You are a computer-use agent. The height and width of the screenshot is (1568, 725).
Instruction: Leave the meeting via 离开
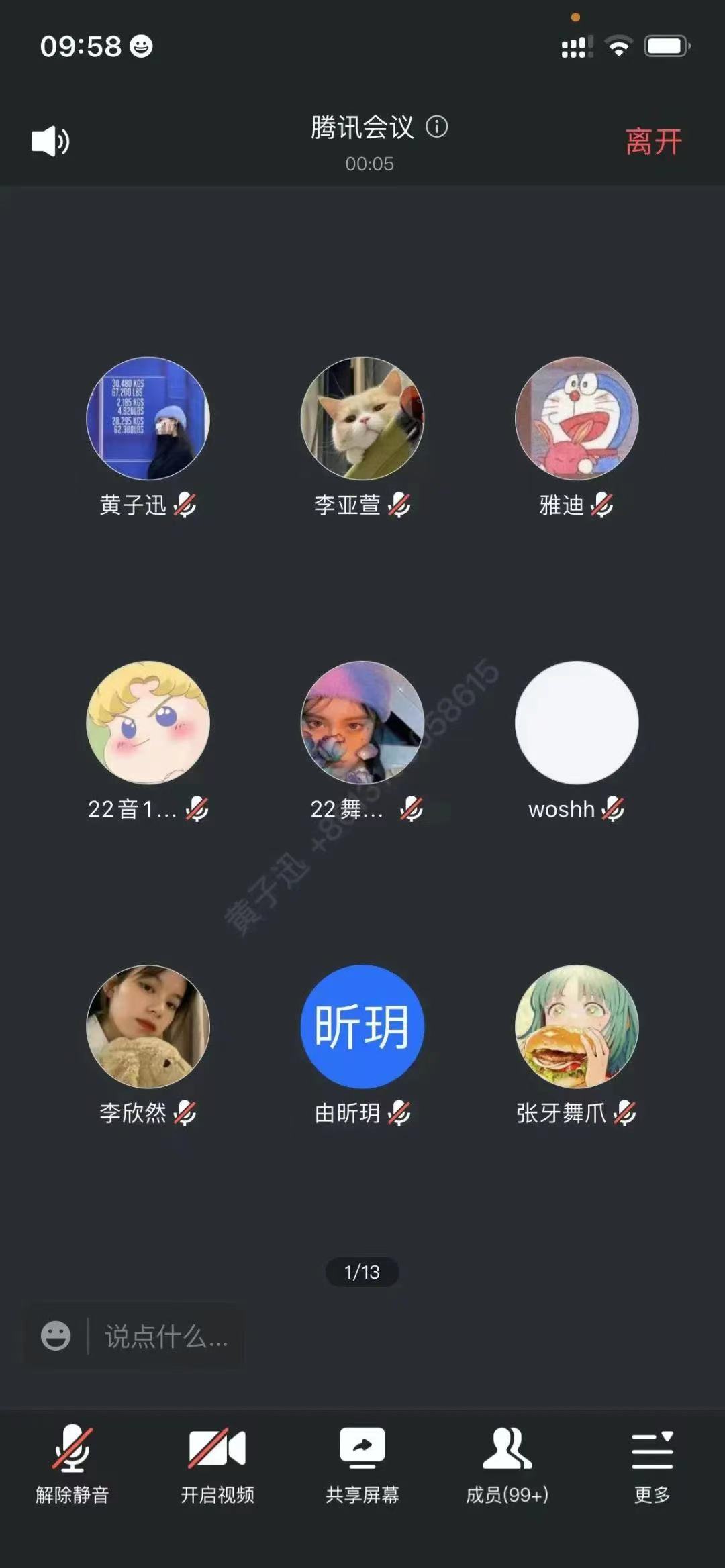[x=653, y=142]
